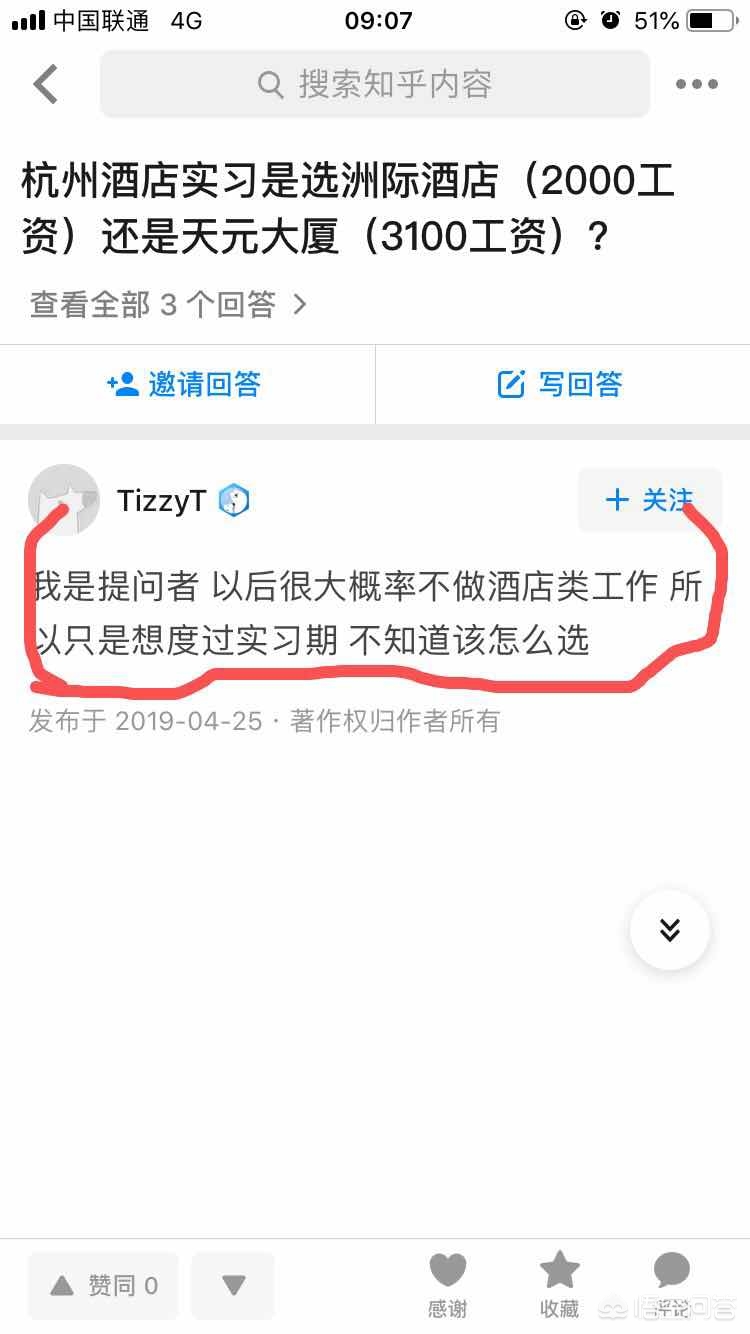Upvote the answer with 赞同
Viewport: 750px width, 1334px height.
coord(103,1285)
